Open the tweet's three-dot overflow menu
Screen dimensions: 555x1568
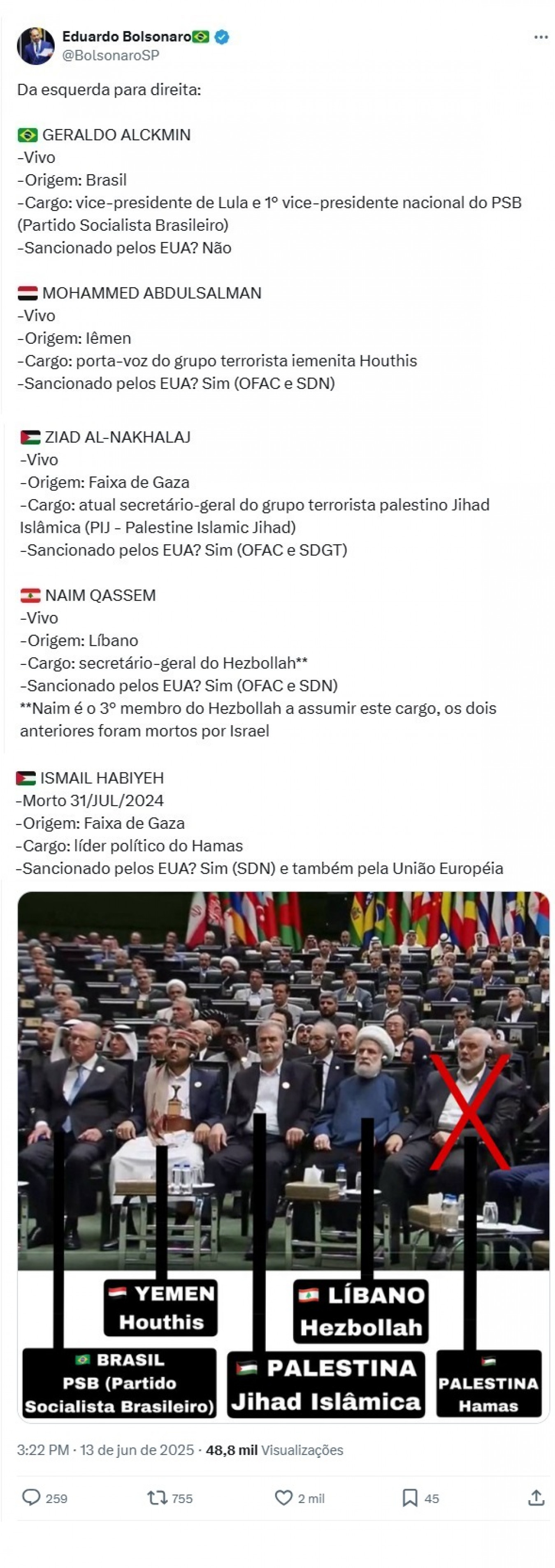click(x=540, y=37)
